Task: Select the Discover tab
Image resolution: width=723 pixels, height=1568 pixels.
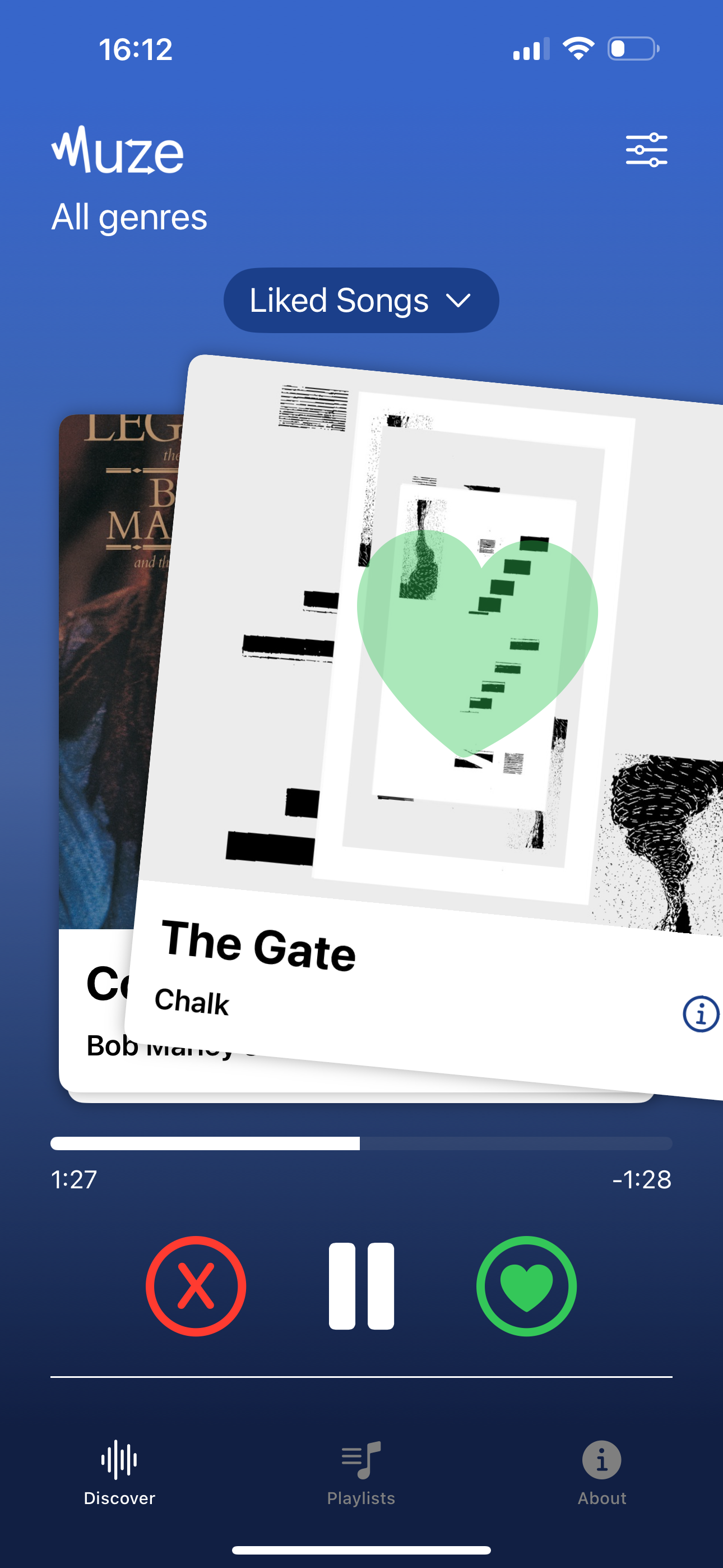Action: click(119, 1473)
